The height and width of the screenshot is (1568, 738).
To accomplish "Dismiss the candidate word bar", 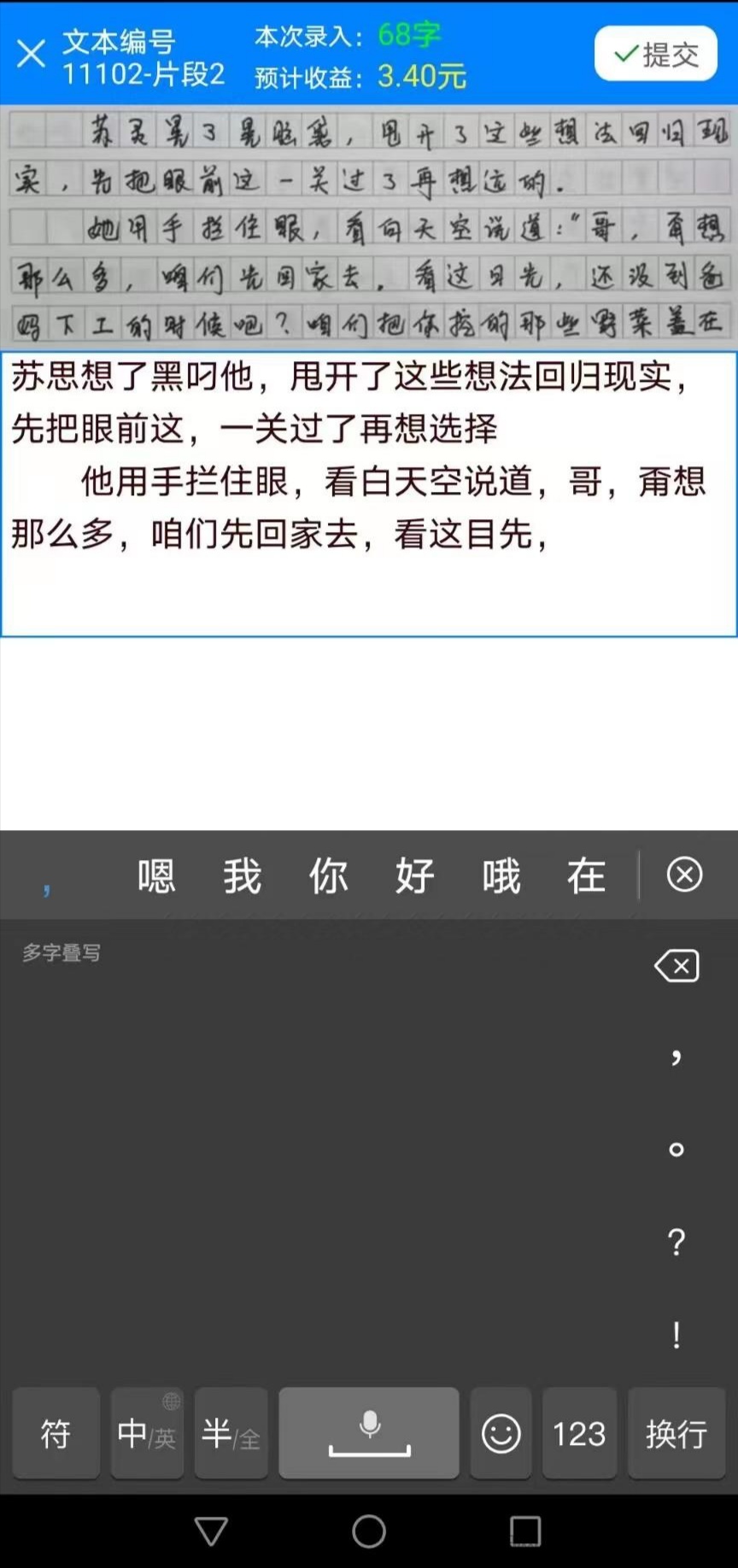I will (684, 875).
